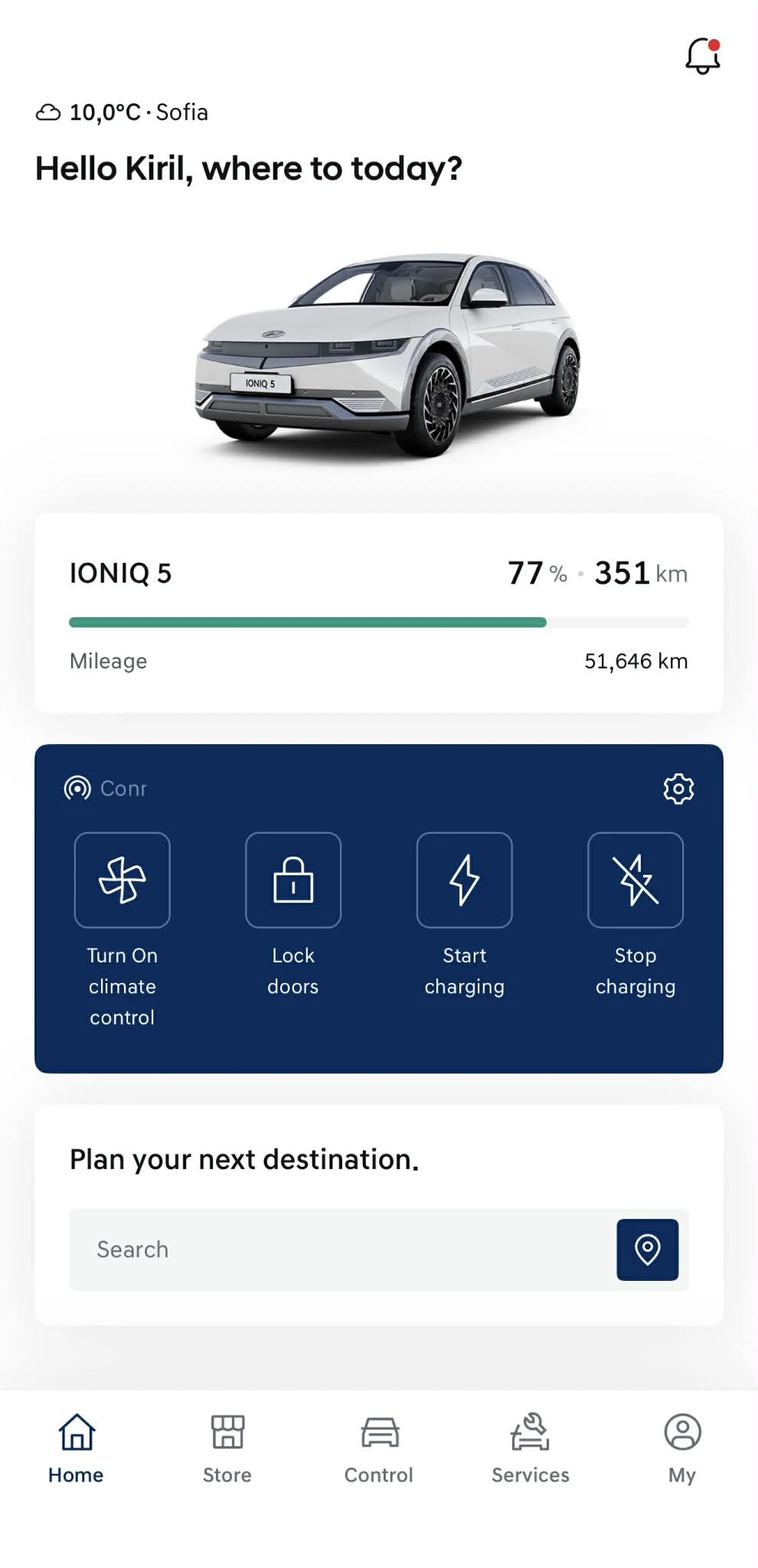The width and height of the screenshot is (758, 1568).
Task: Open the Services tab
Action: (x=530, y=1447)
